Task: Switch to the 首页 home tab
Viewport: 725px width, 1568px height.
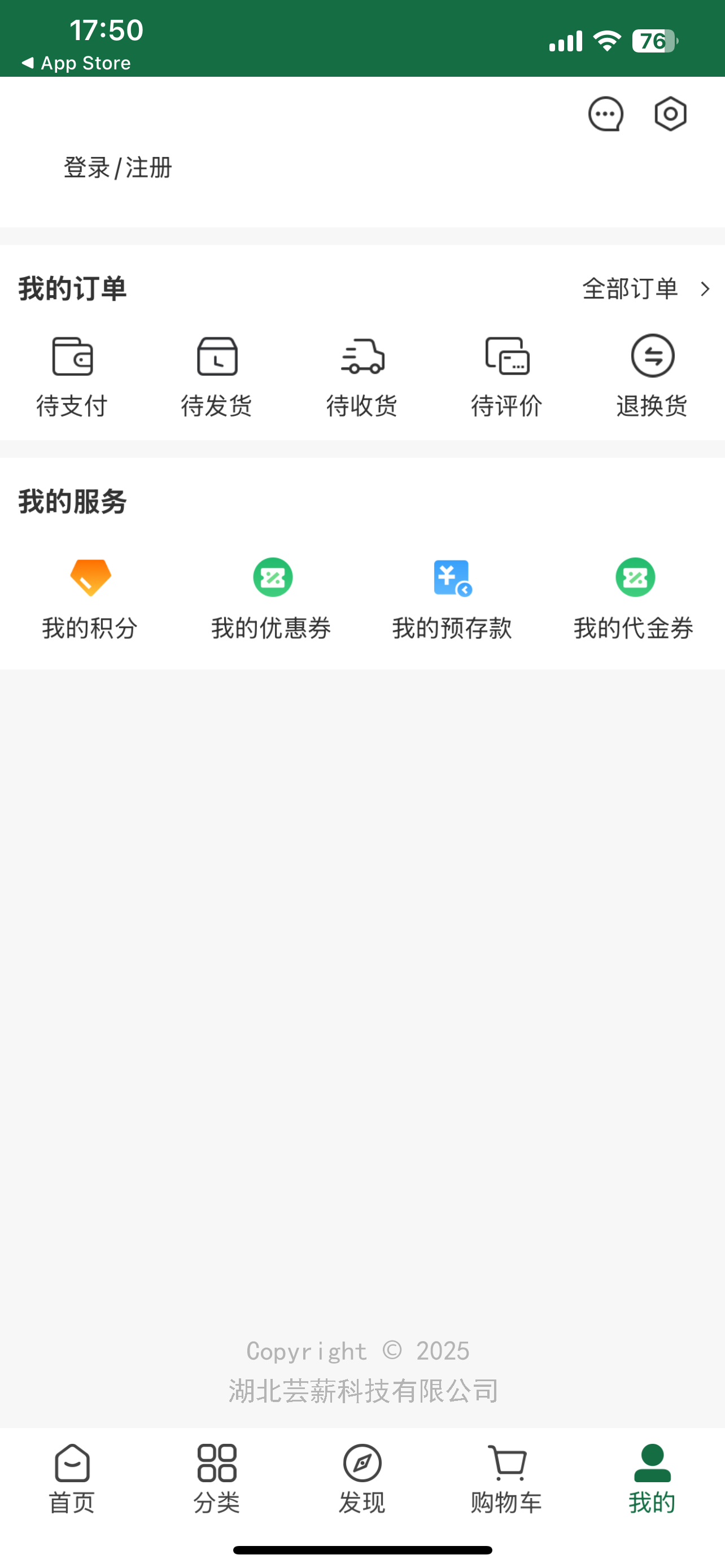Action: point(72,1479)
